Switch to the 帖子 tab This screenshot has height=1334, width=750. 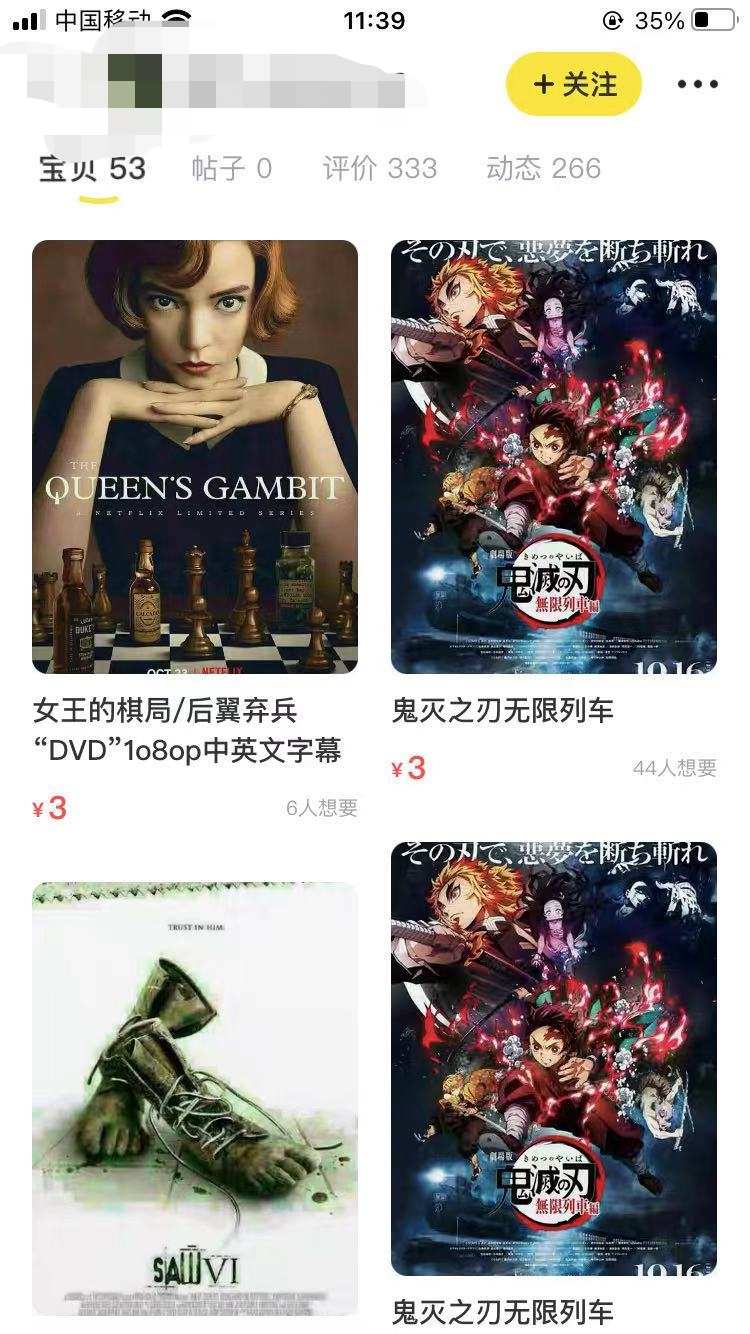pos(231,169)
